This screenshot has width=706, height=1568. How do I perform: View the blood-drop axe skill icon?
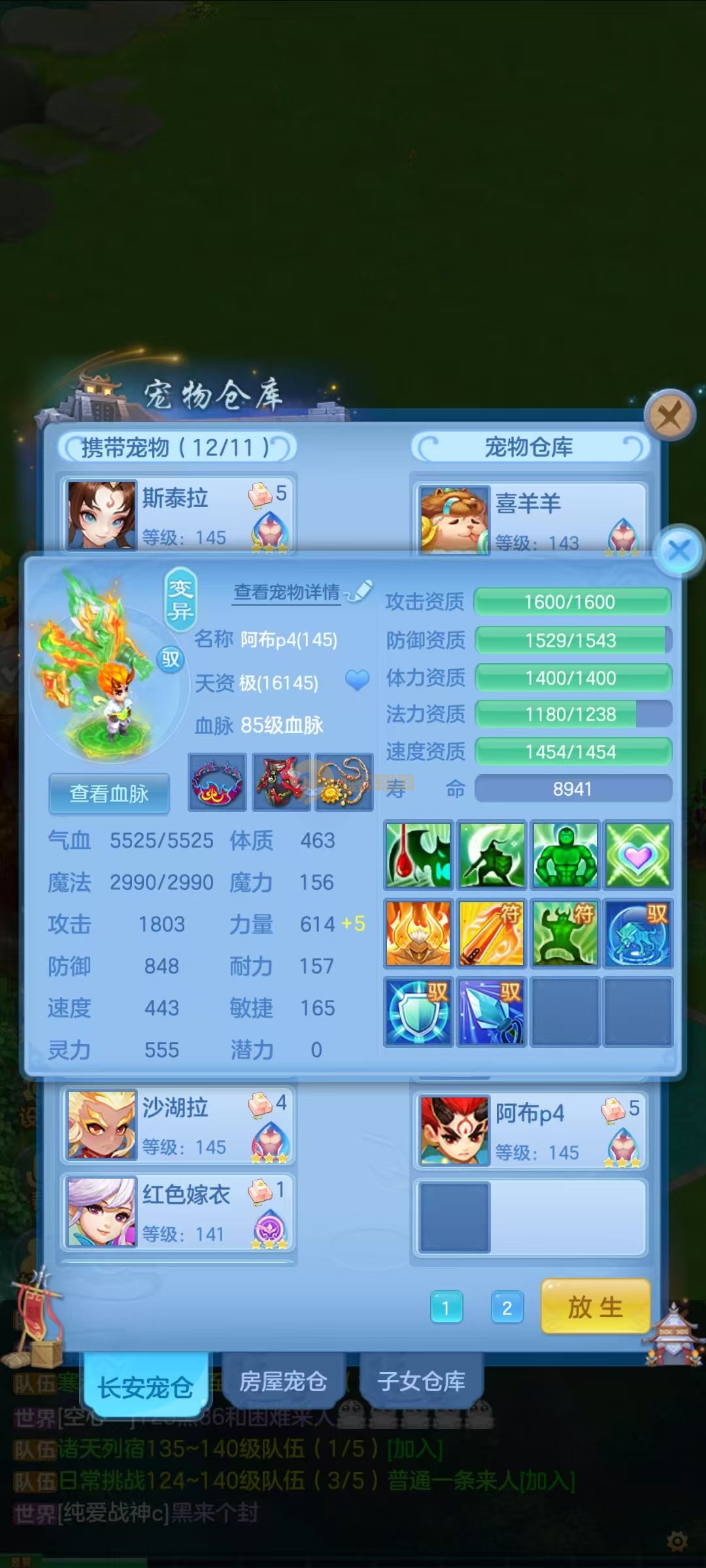click(418, 855)
